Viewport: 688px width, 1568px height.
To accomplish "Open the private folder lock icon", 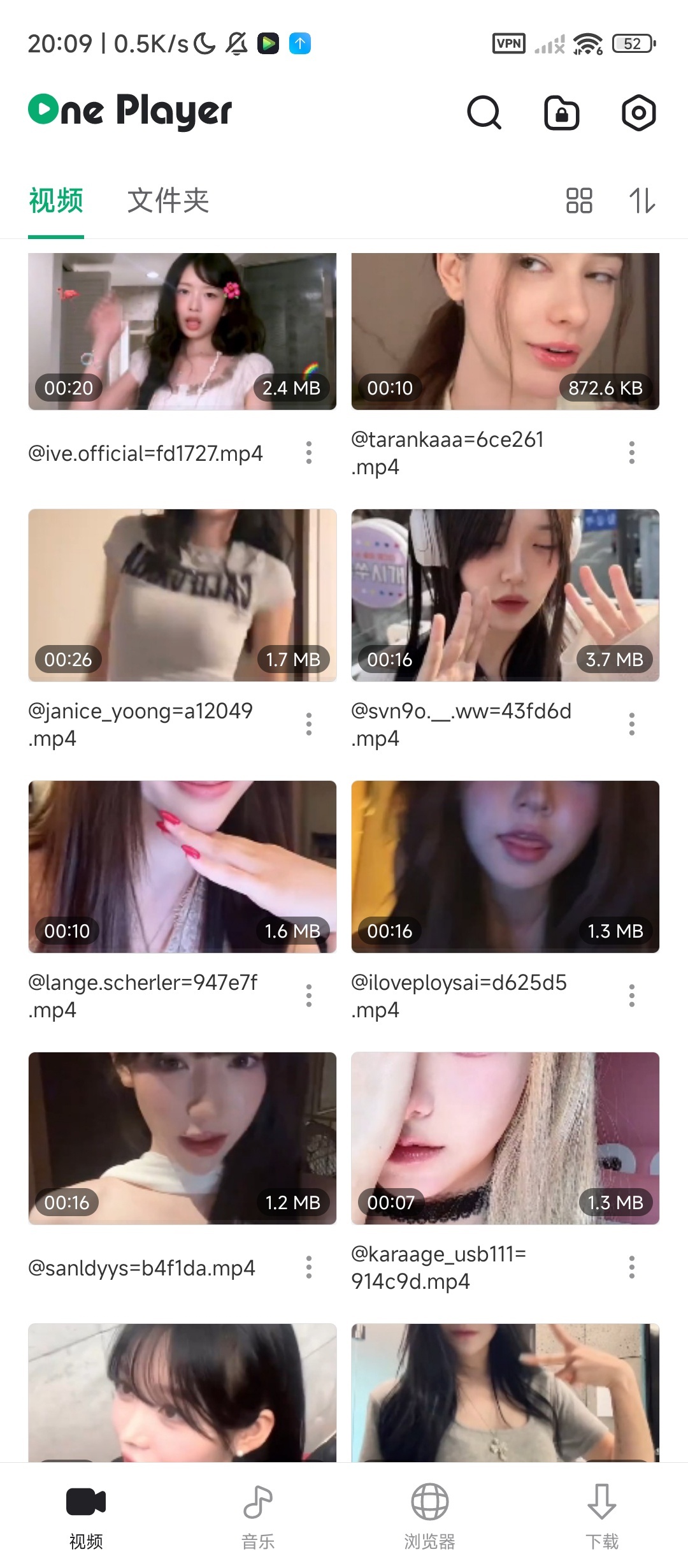I will (561, 113).
